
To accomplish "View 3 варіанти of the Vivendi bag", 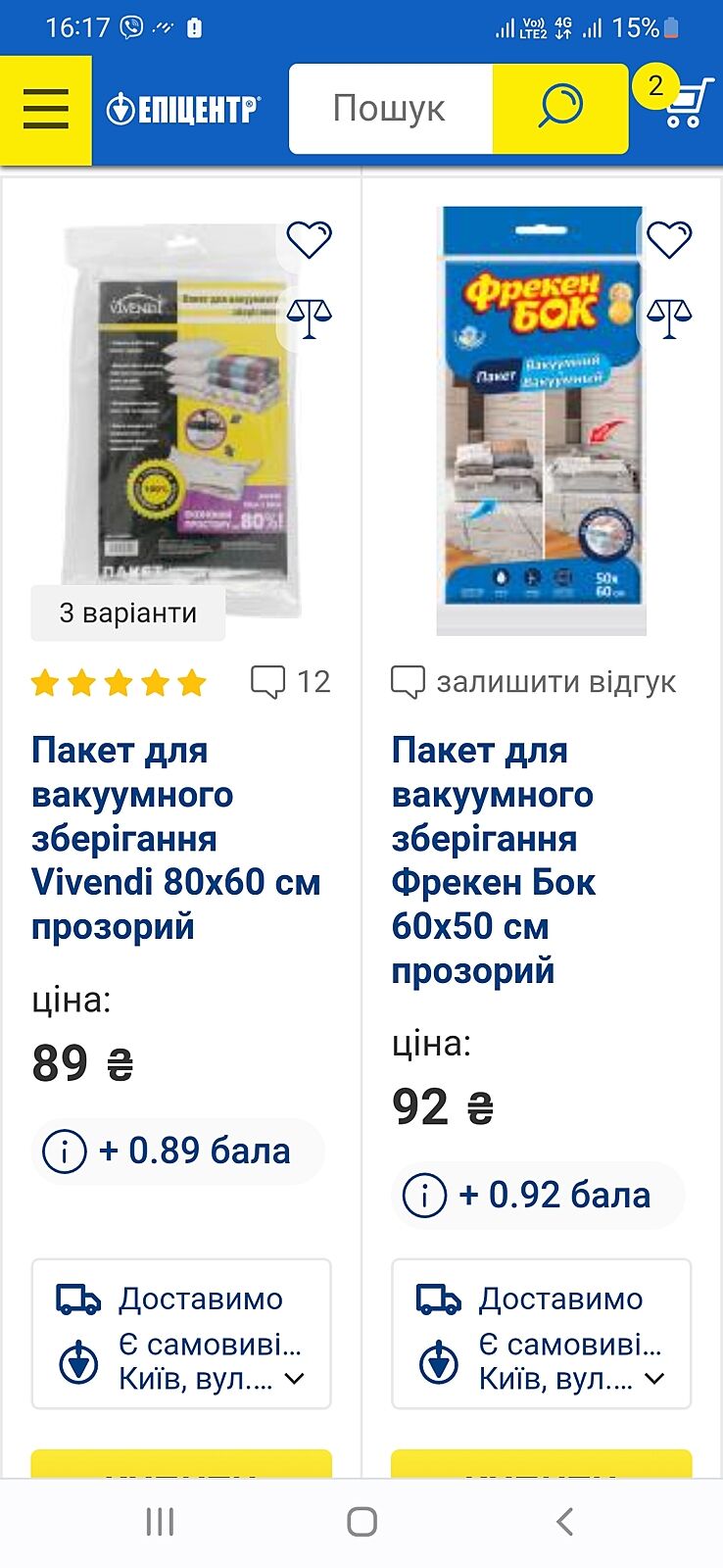I will (128, 613).
